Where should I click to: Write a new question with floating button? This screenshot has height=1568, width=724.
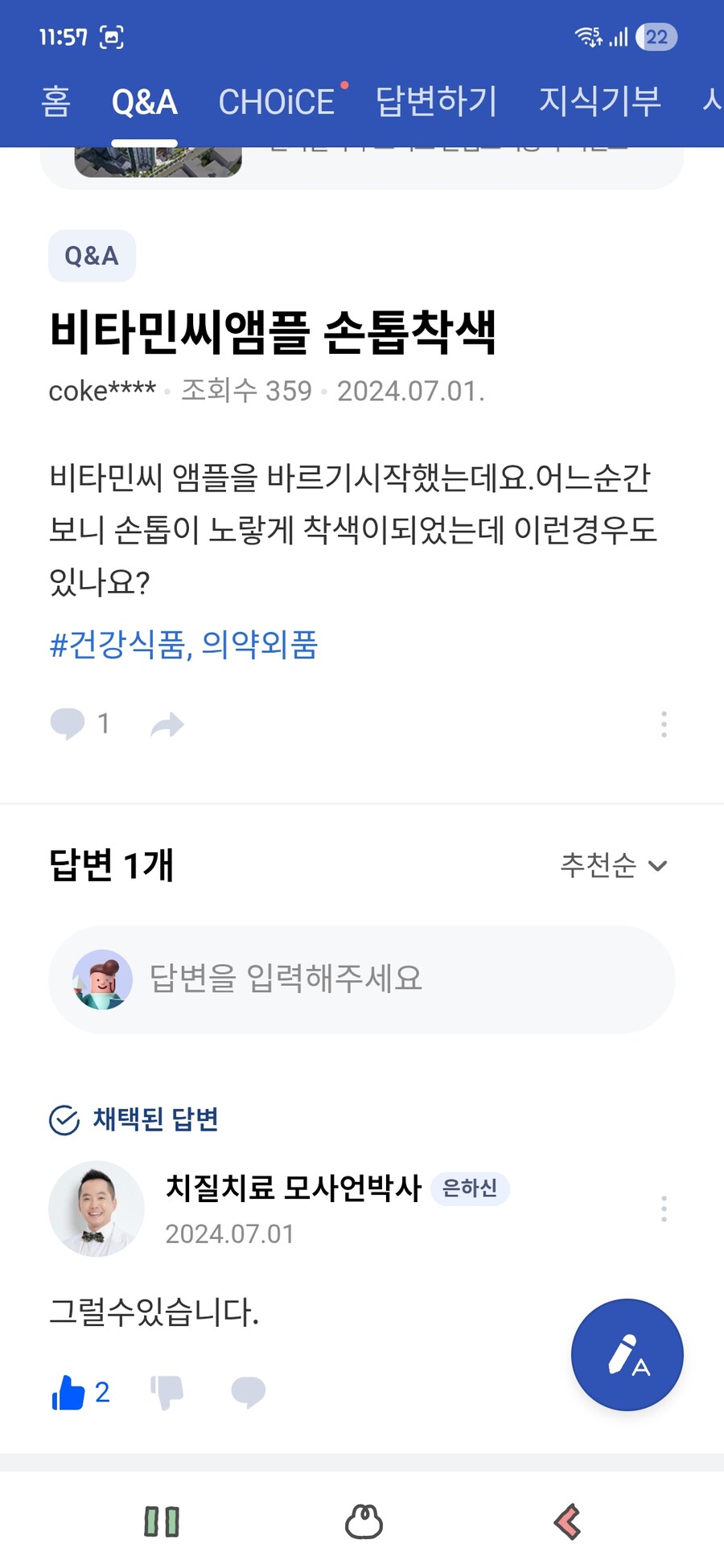627,1355
